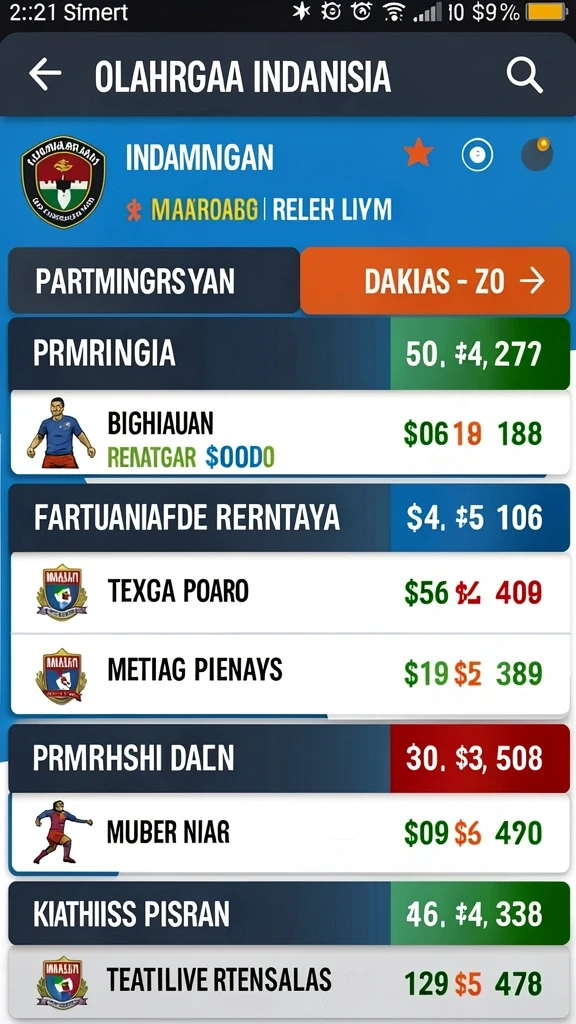Go back using the arrow icon
The image size is (576, 1024).
pyautogui.click(x=45, y=75)
